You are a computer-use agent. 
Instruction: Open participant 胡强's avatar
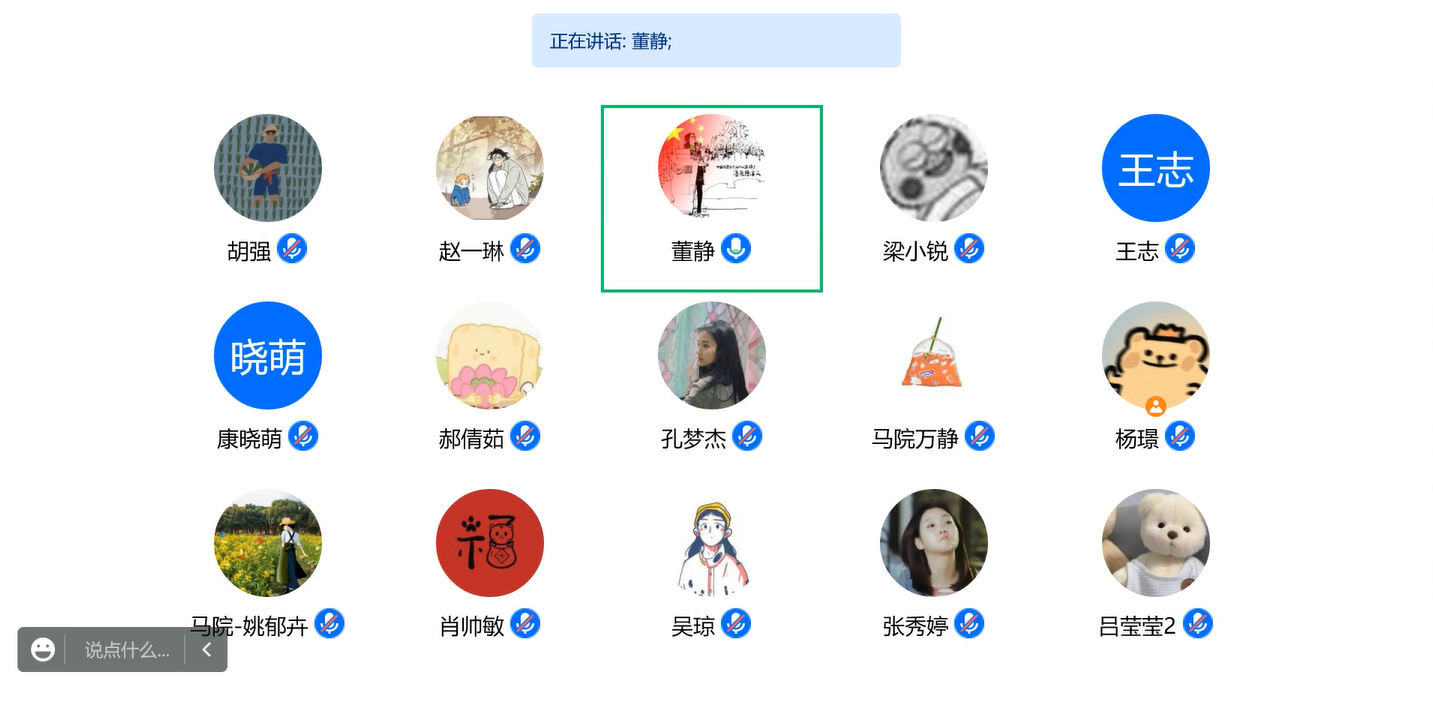pos(267,167)
